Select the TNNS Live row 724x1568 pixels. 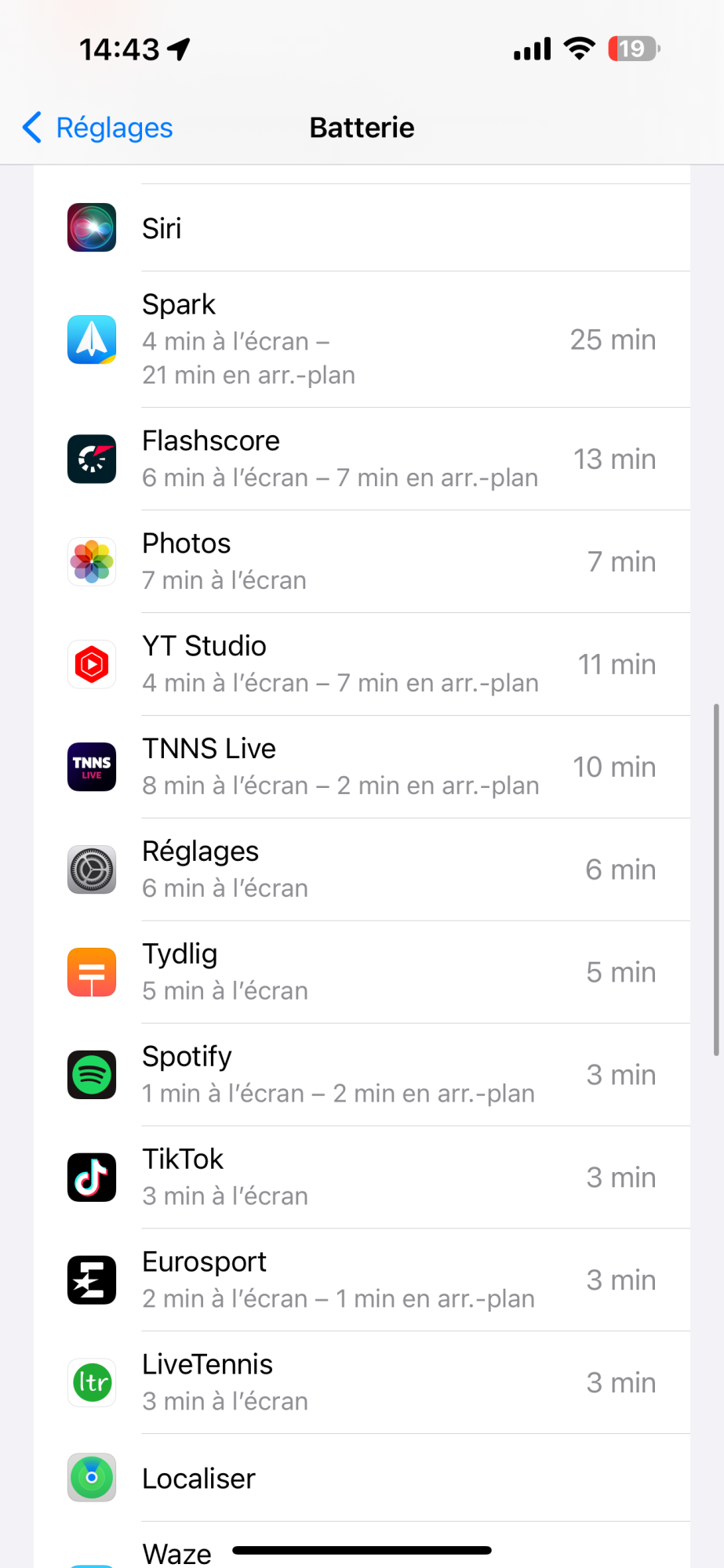[361, 767]
